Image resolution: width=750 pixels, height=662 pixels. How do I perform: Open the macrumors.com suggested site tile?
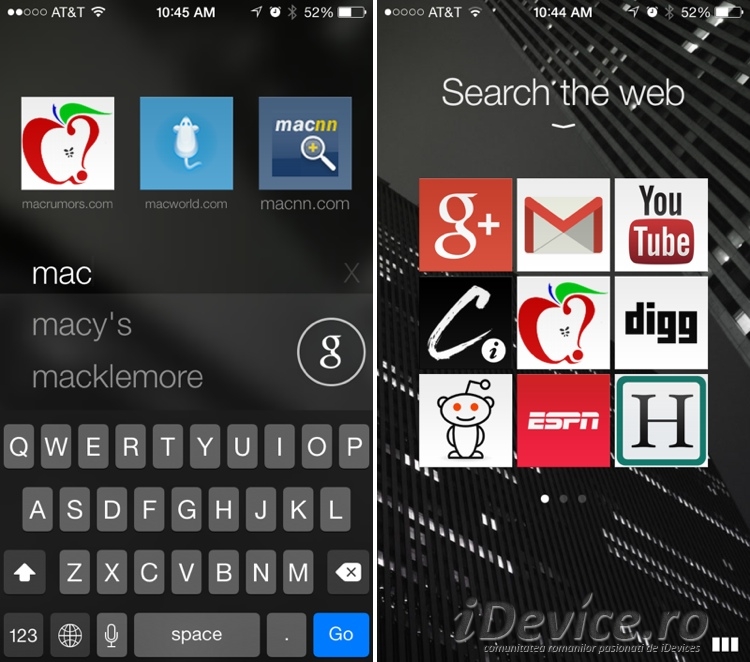click(x=67, y=143)
